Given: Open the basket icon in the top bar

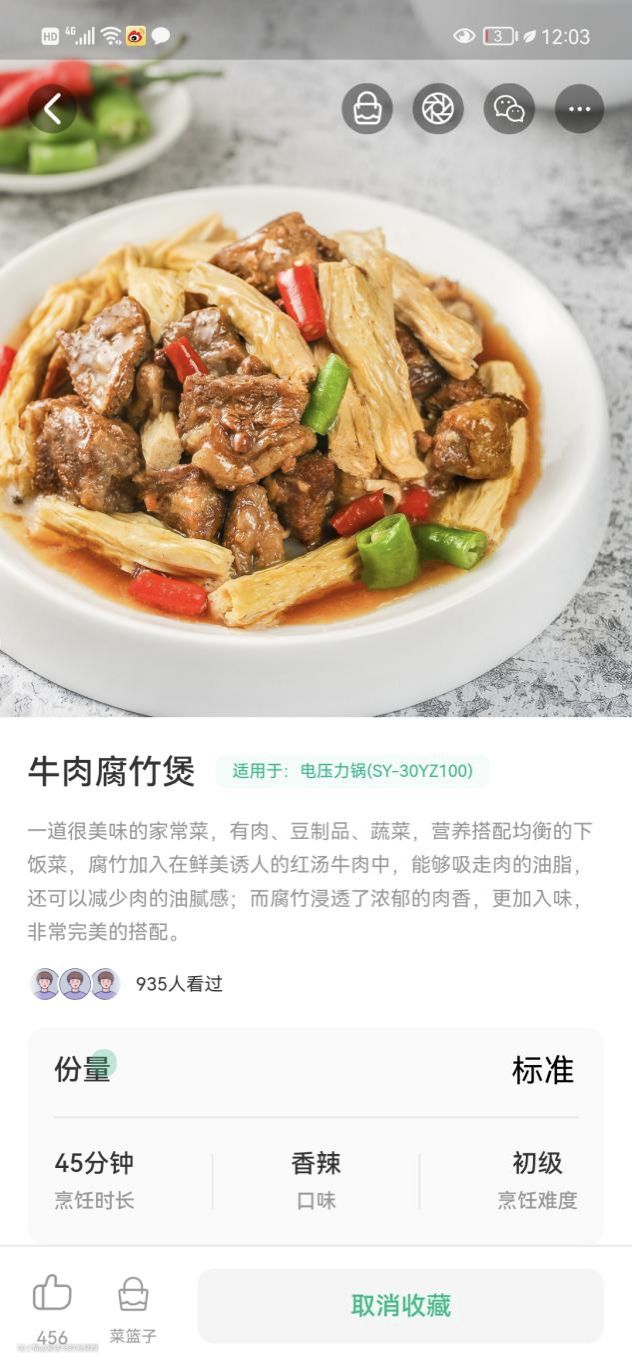Looking at the screenshot, I should click(x=367, y=109).
